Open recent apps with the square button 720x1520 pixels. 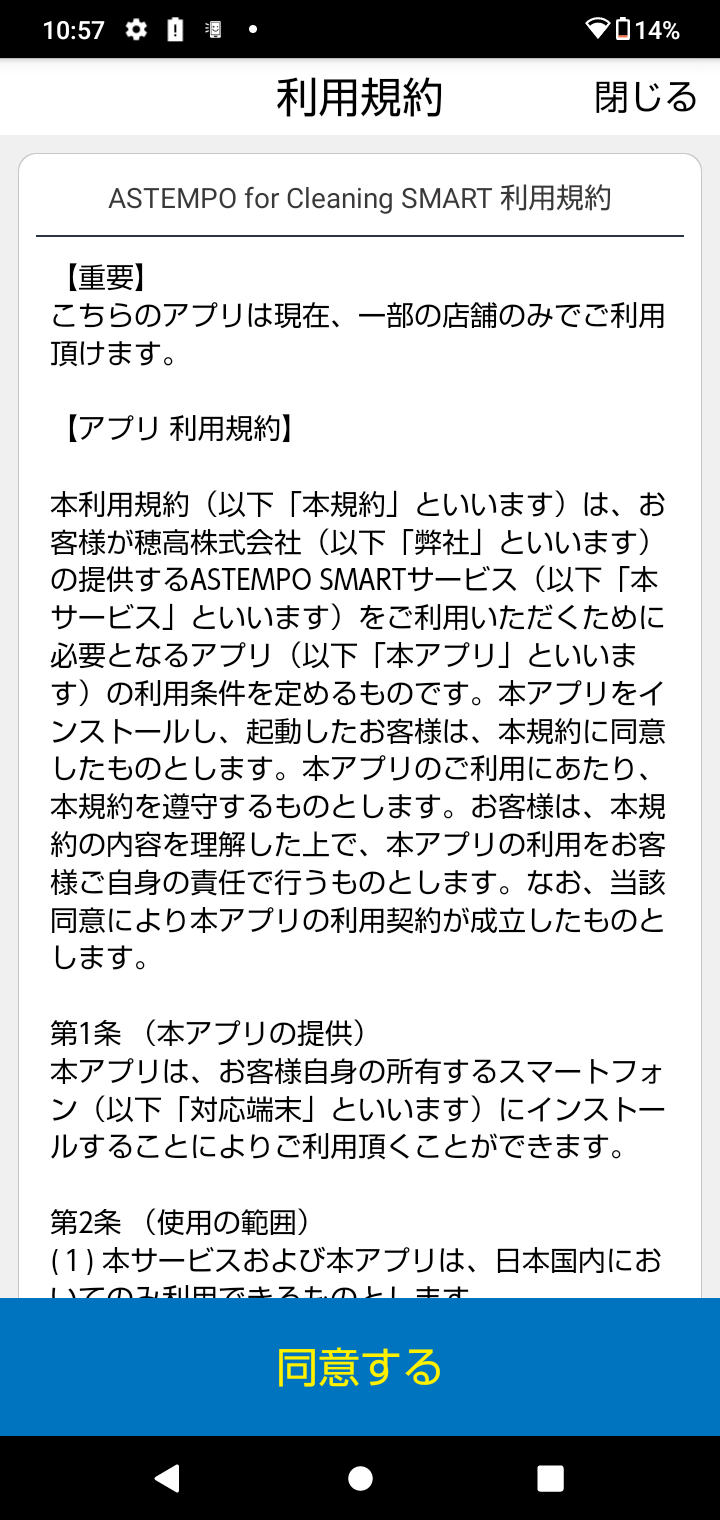[x=550, y=1480]
